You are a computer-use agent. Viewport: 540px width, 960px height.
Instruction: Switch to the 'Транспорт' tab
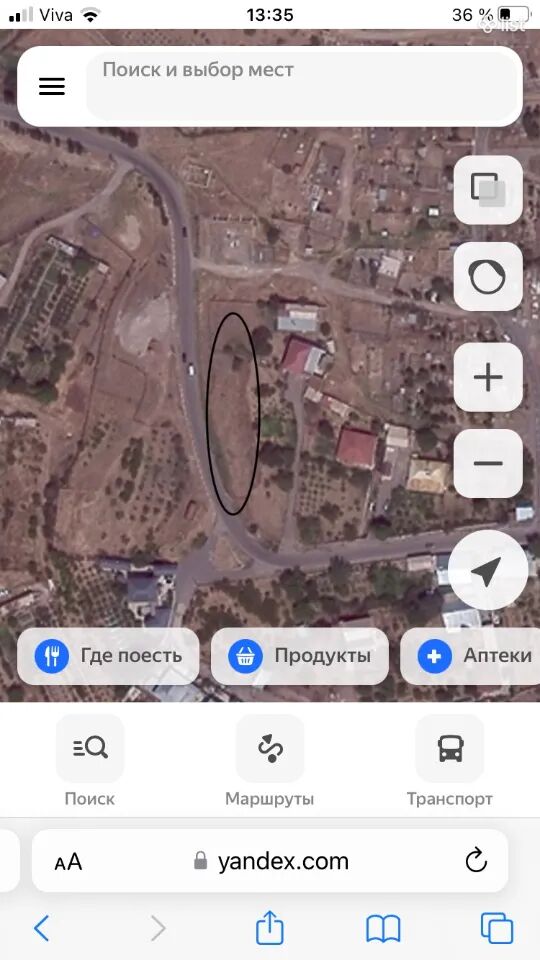click(450, 761)
